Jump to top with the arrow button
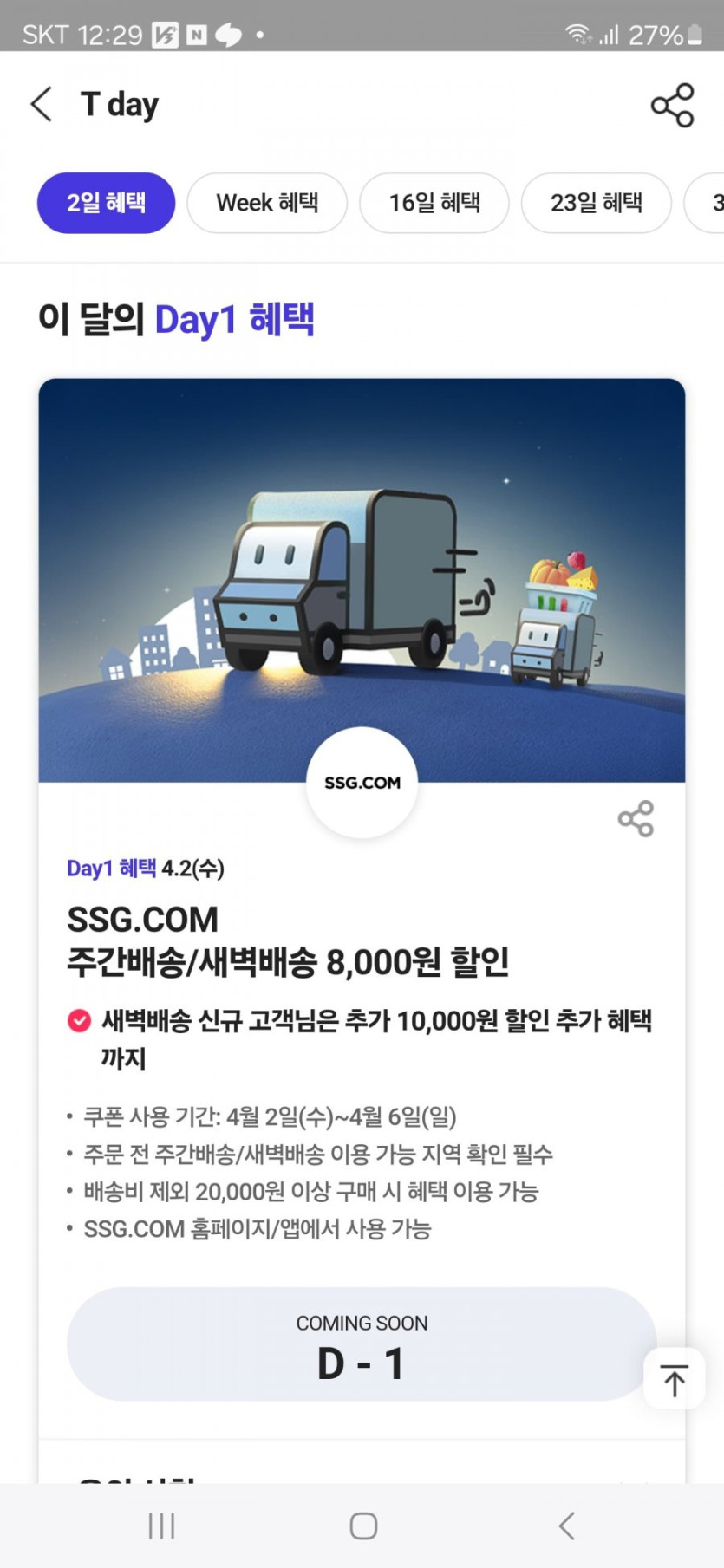 tap(674, 1379)
